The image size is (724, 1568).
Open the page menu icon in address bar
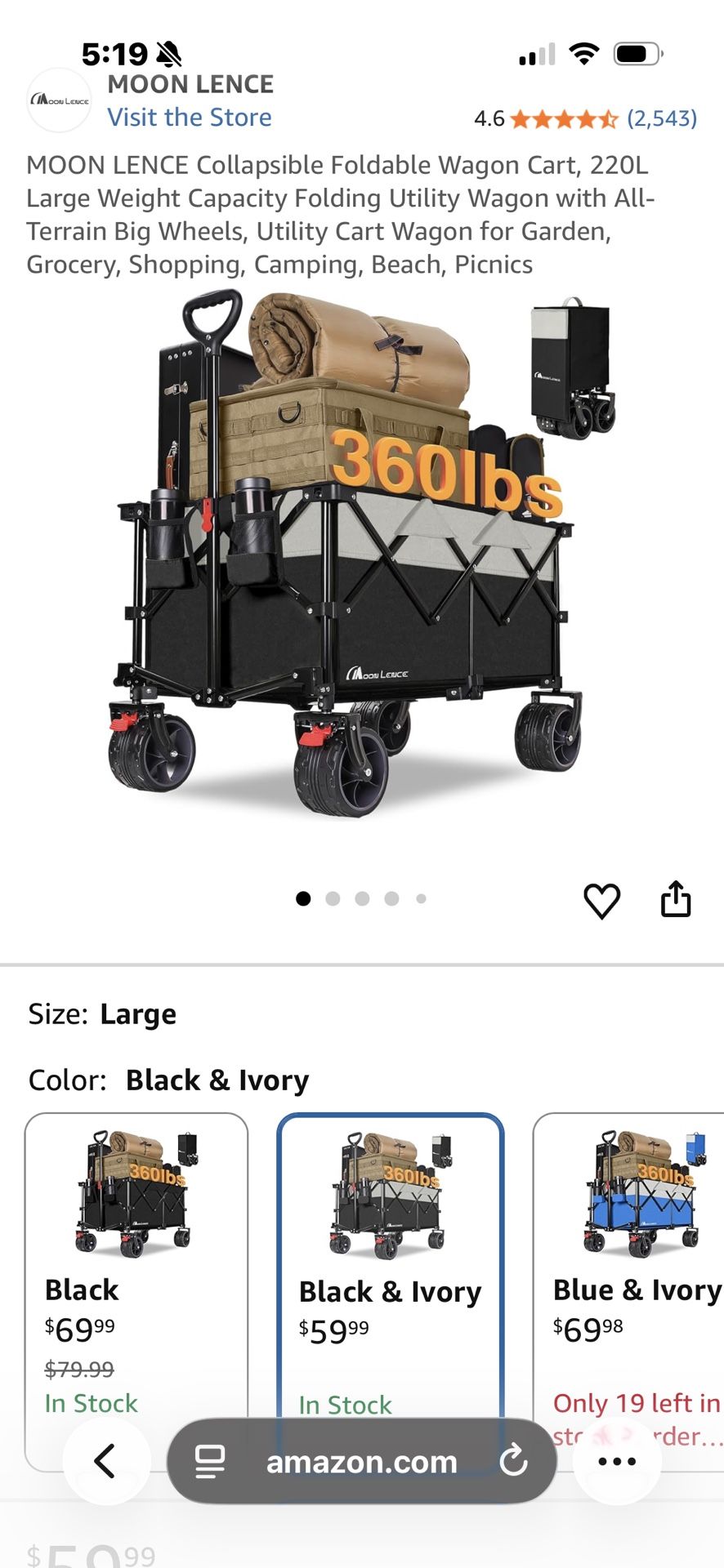click(x=210, y=1462)
